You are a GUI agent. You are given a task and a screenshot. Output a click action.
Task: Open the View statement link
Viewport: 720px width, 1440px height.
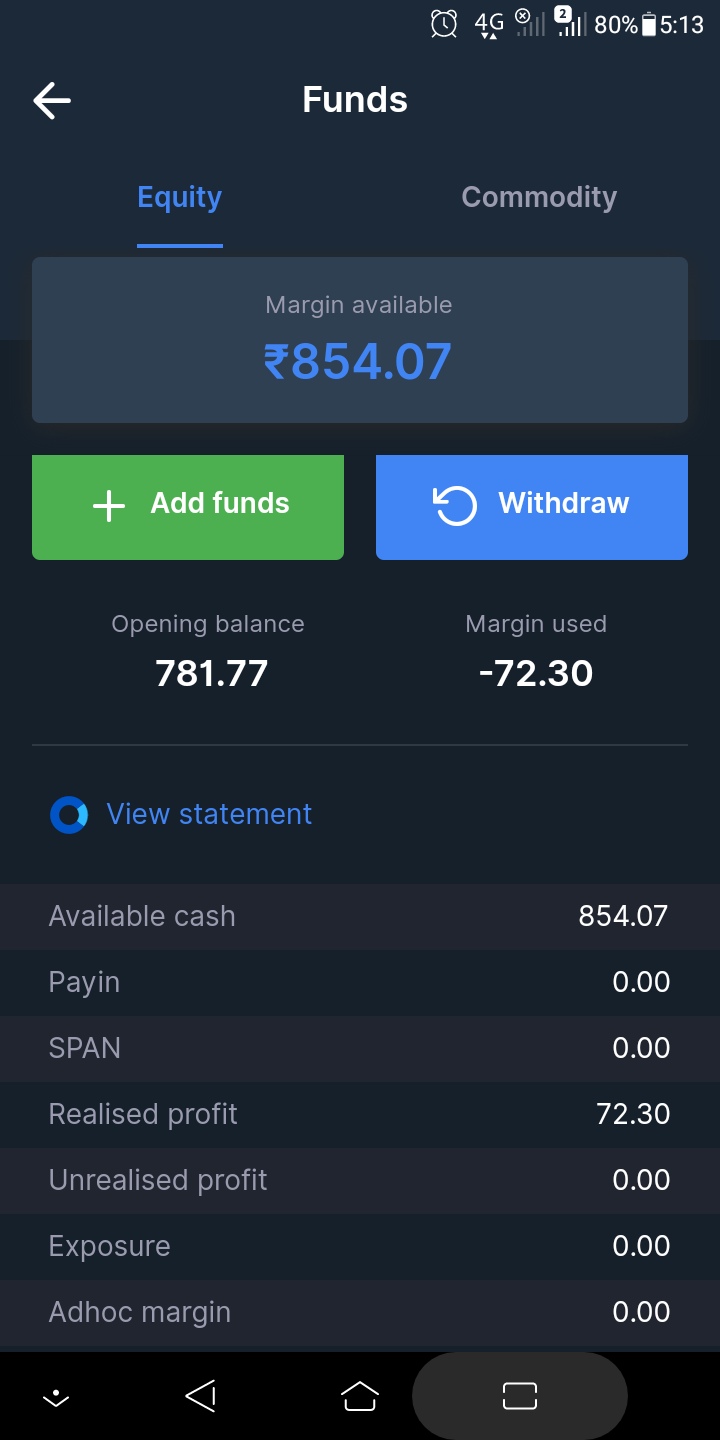(208, 814)
